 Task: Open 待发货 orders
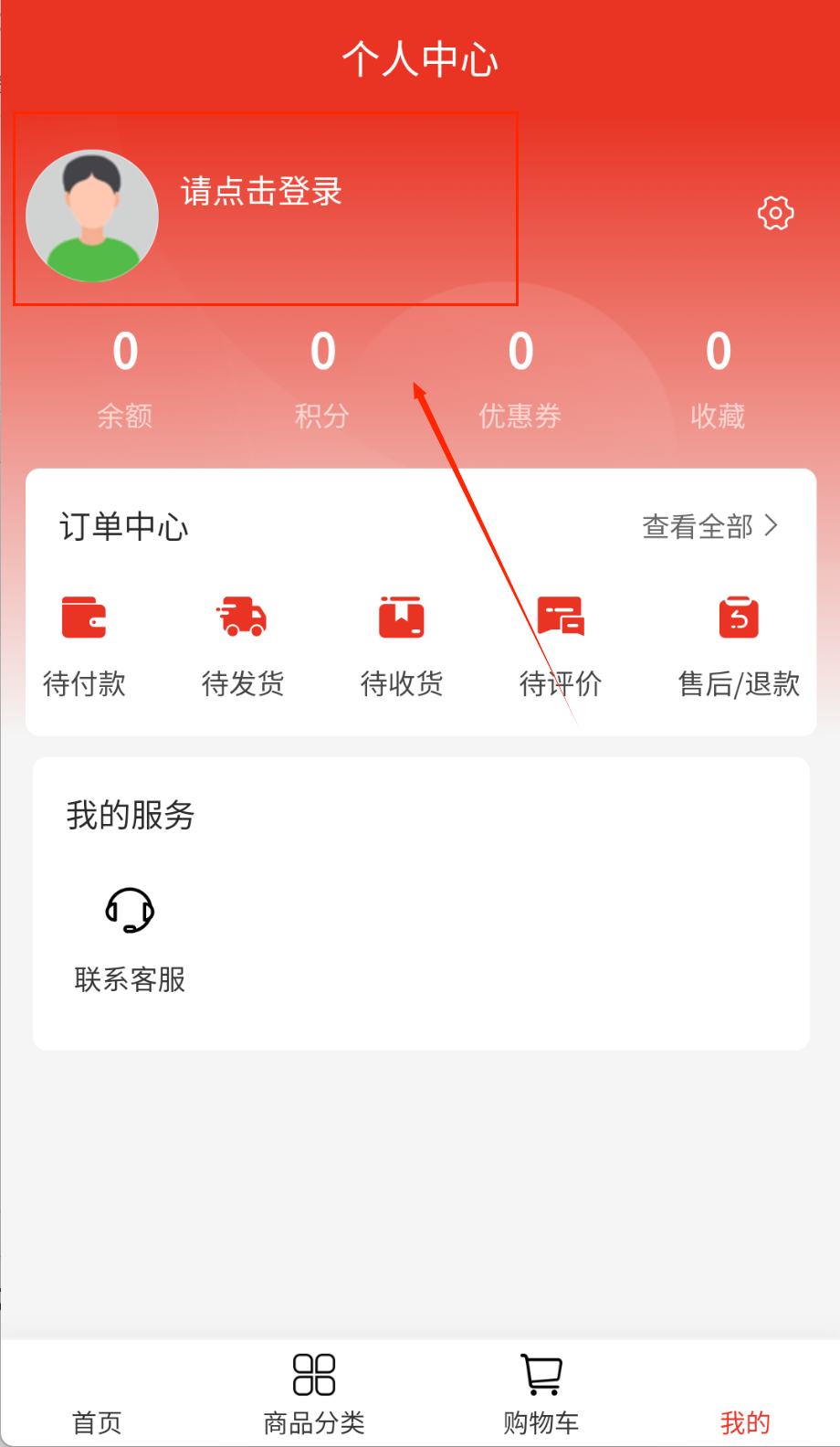tap(243, 643)
